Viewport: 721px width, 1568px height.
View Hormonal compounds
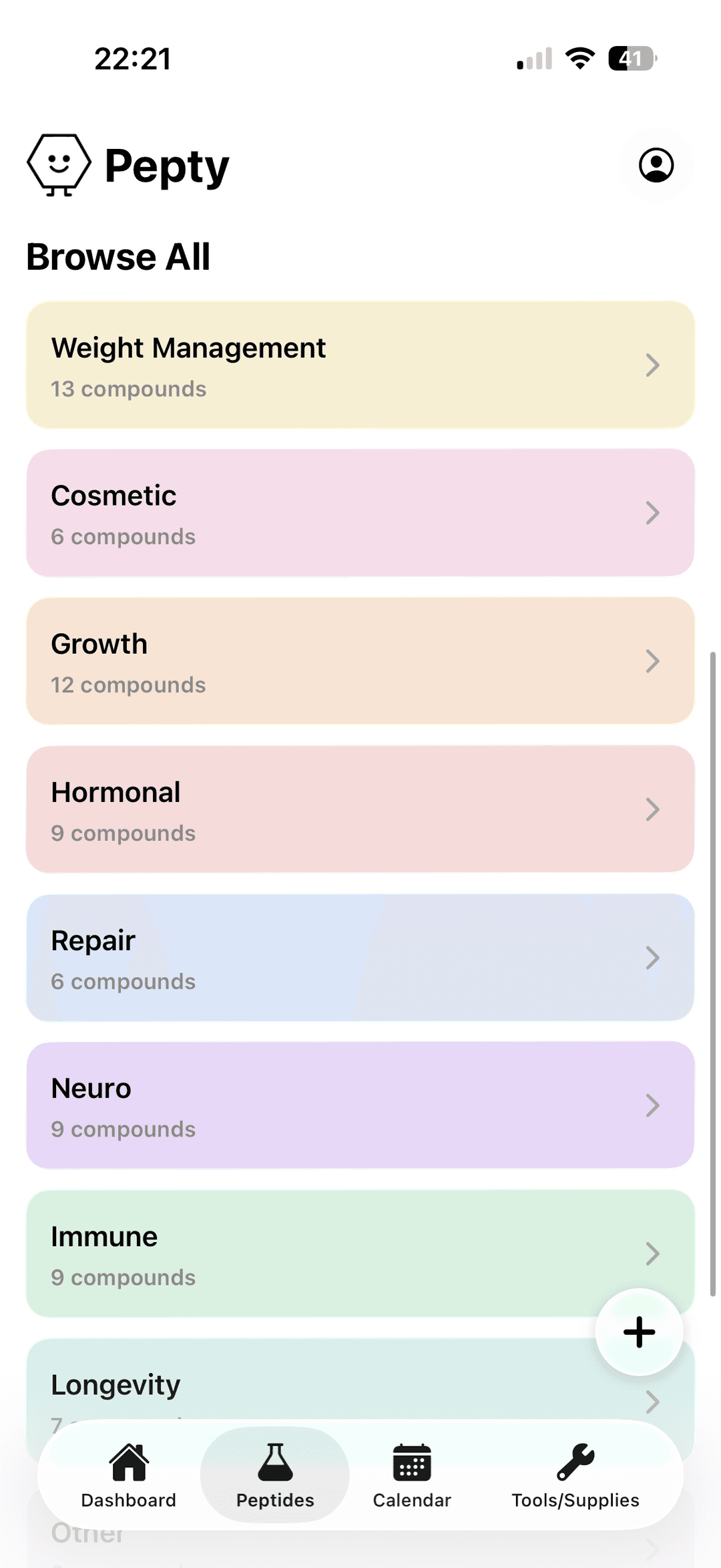click(x=360, y=809)
